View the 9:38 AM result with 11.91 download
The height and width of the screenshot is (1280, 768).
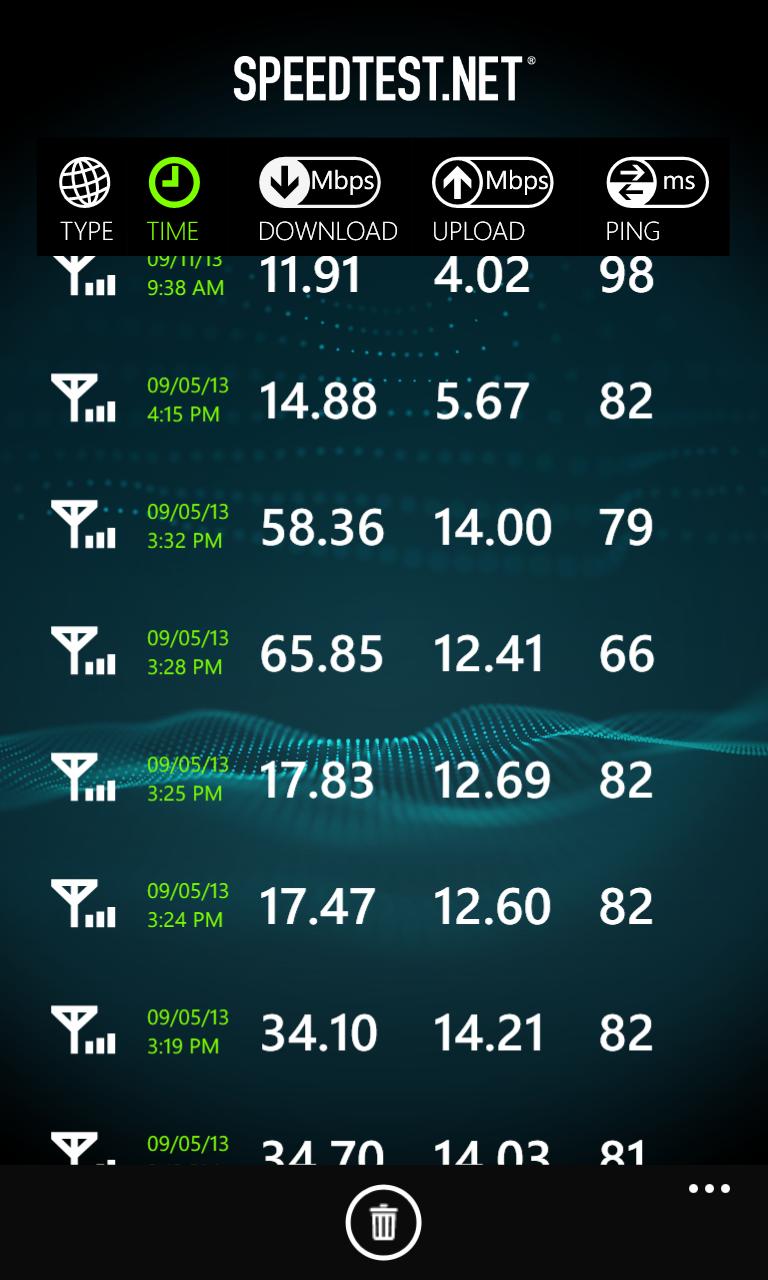[384, 276]
